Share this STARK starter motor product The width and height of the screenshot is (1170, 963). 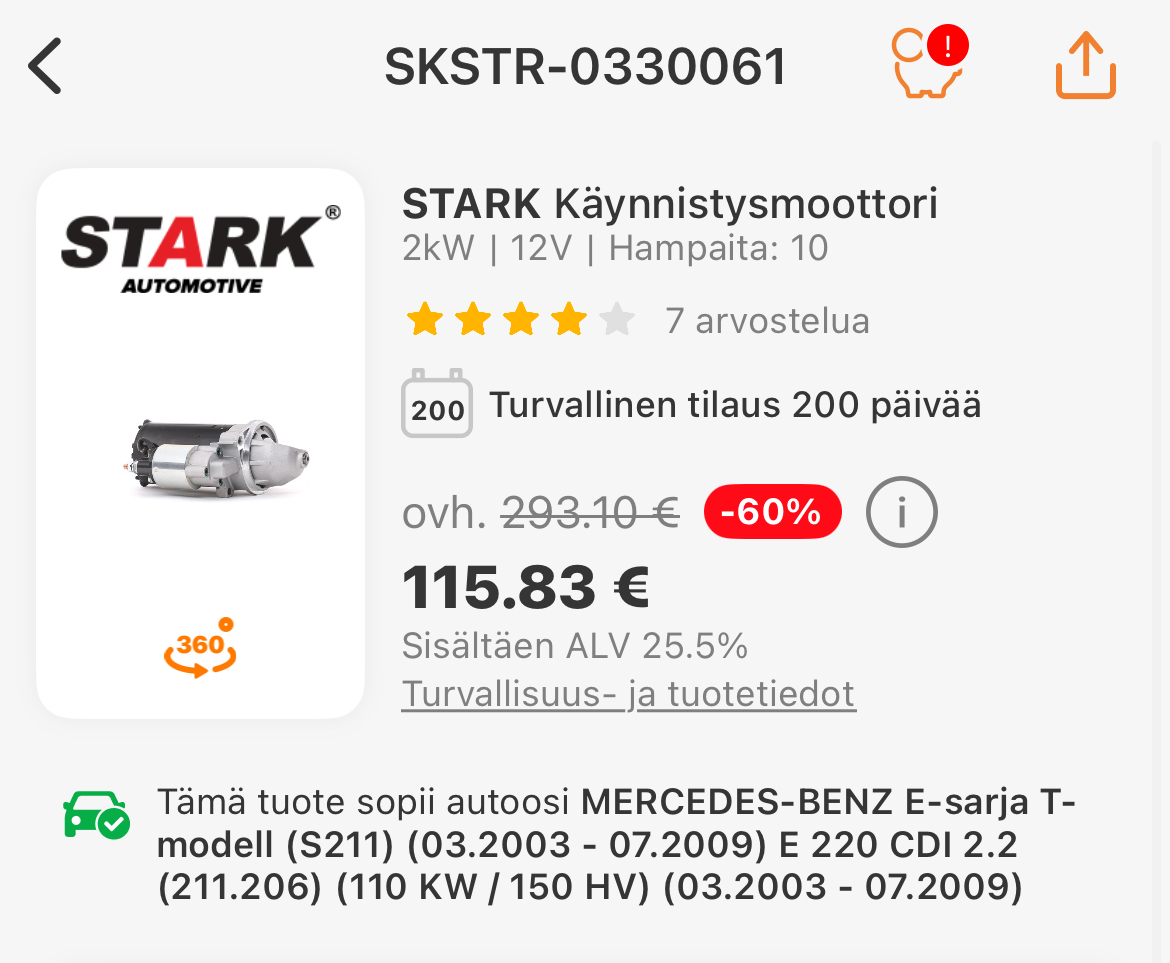click(1085, 66)
